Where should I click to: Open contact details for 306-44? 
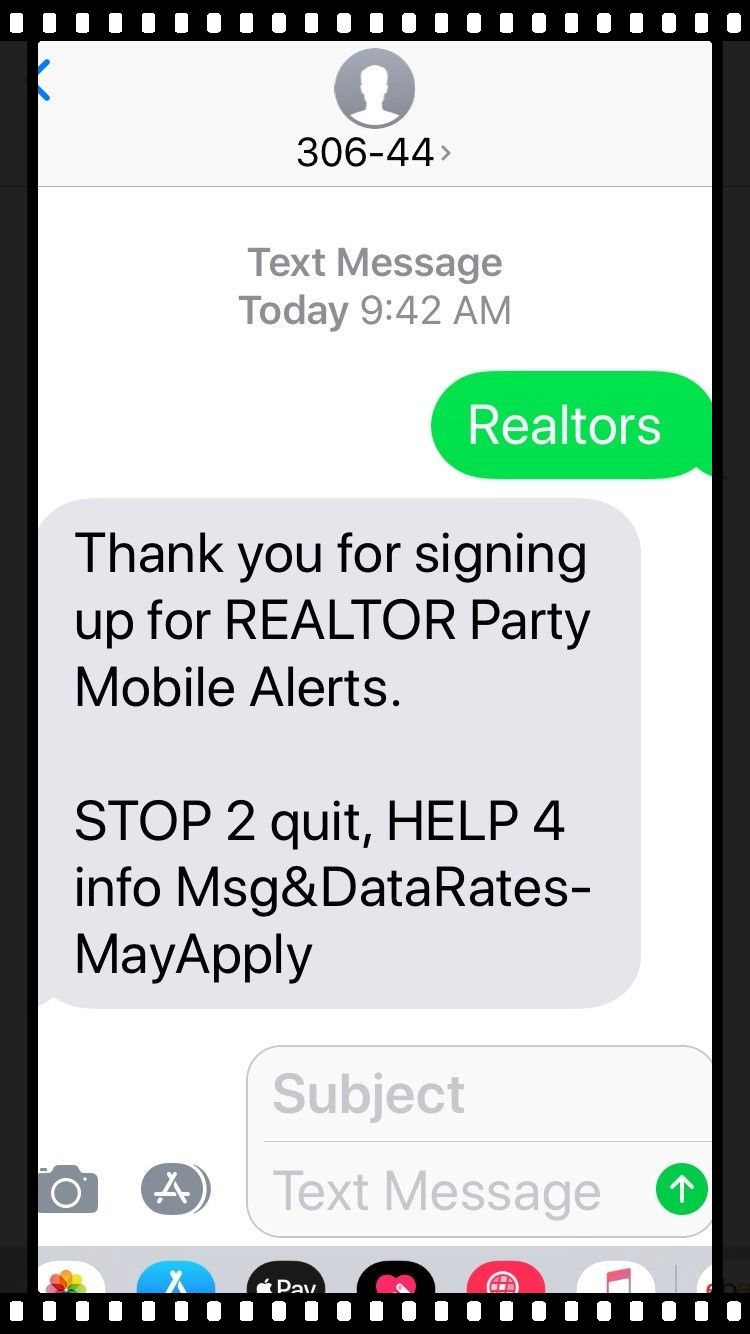[374, 152]
